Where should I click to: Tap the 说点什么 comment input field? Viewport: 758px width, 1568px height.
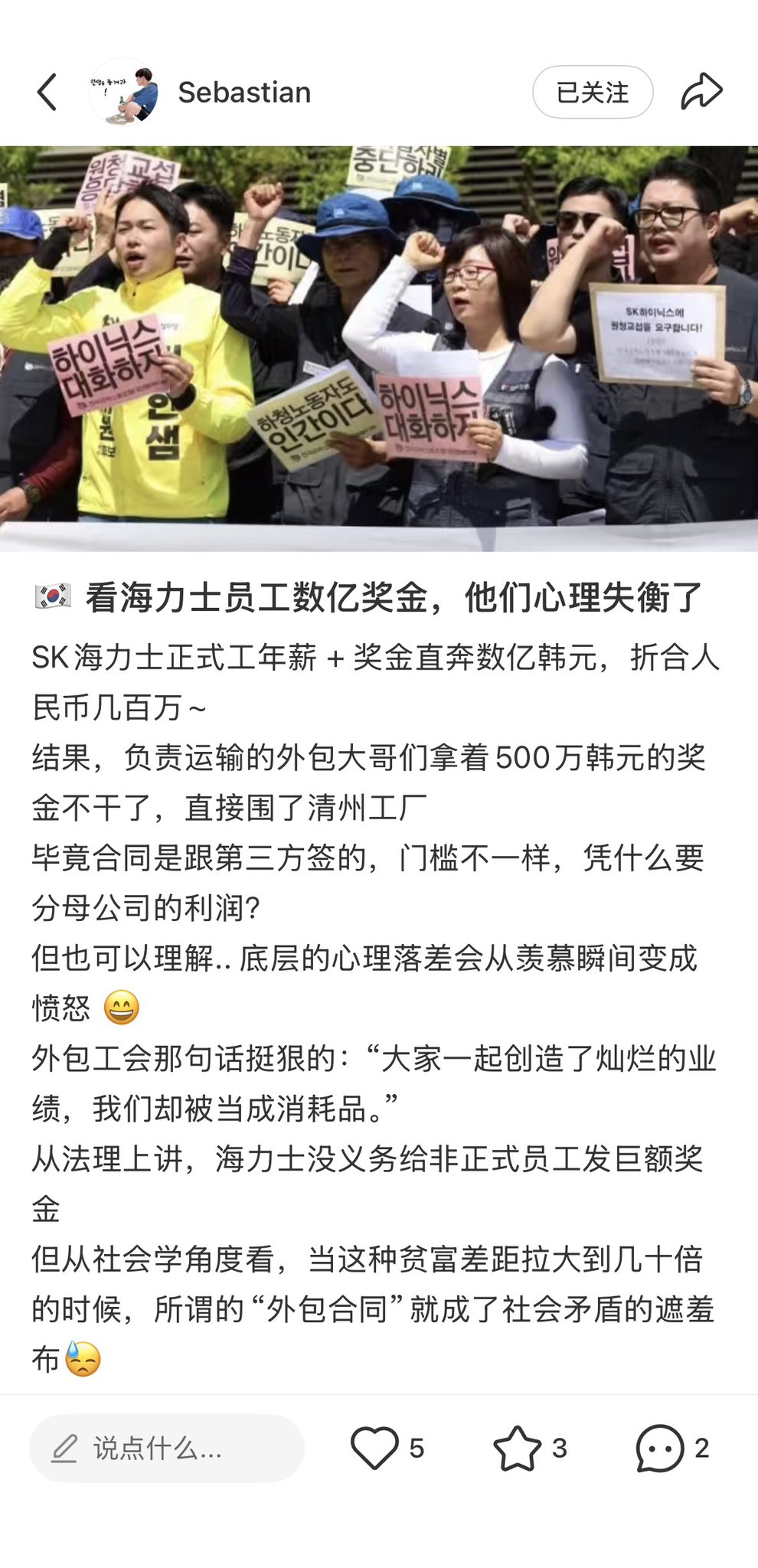167,1448
